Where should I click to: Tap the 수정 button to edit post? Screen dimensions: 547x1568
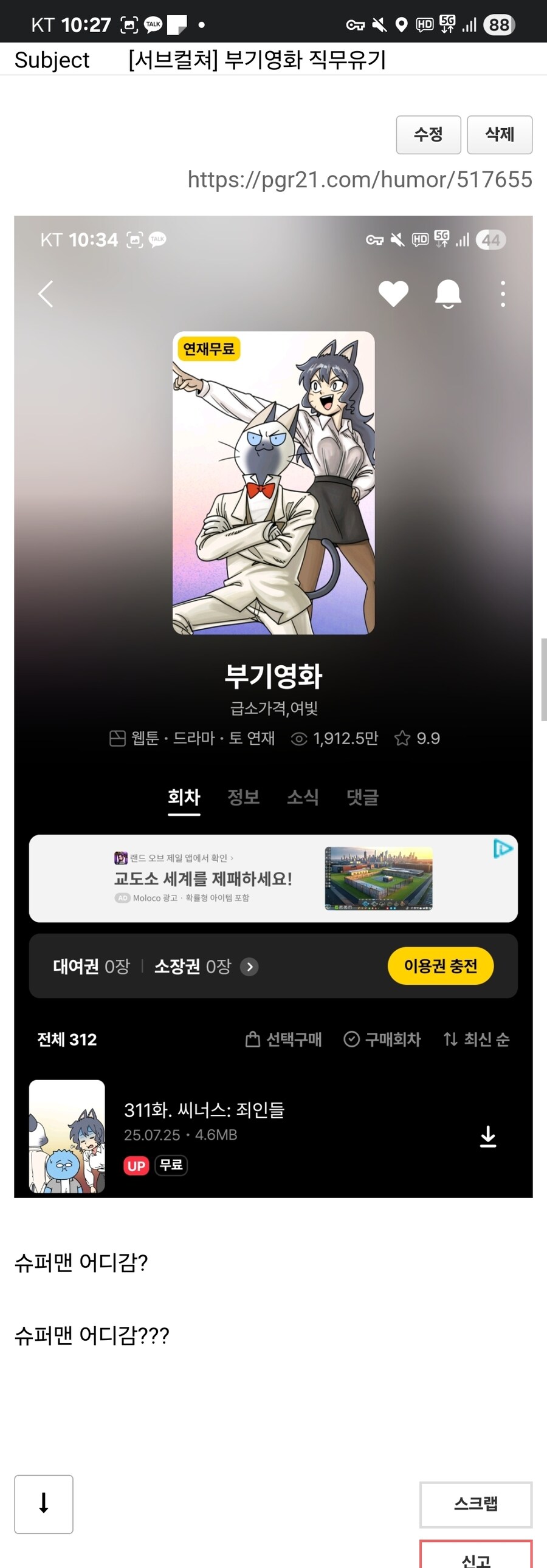click(428, 134)
